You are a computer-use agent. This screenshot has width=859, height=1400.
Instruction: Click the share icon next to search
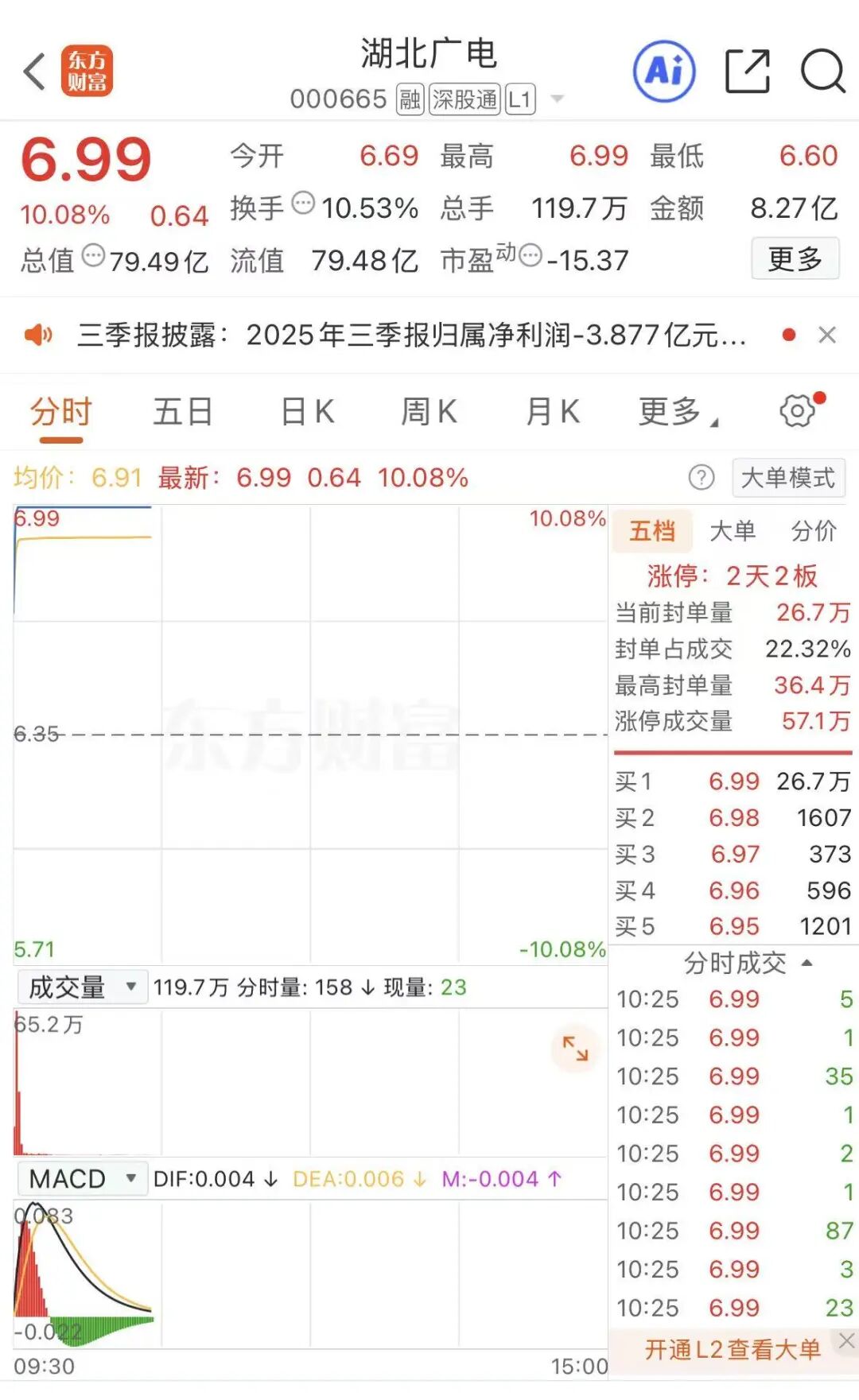click(x=748, y=72)
